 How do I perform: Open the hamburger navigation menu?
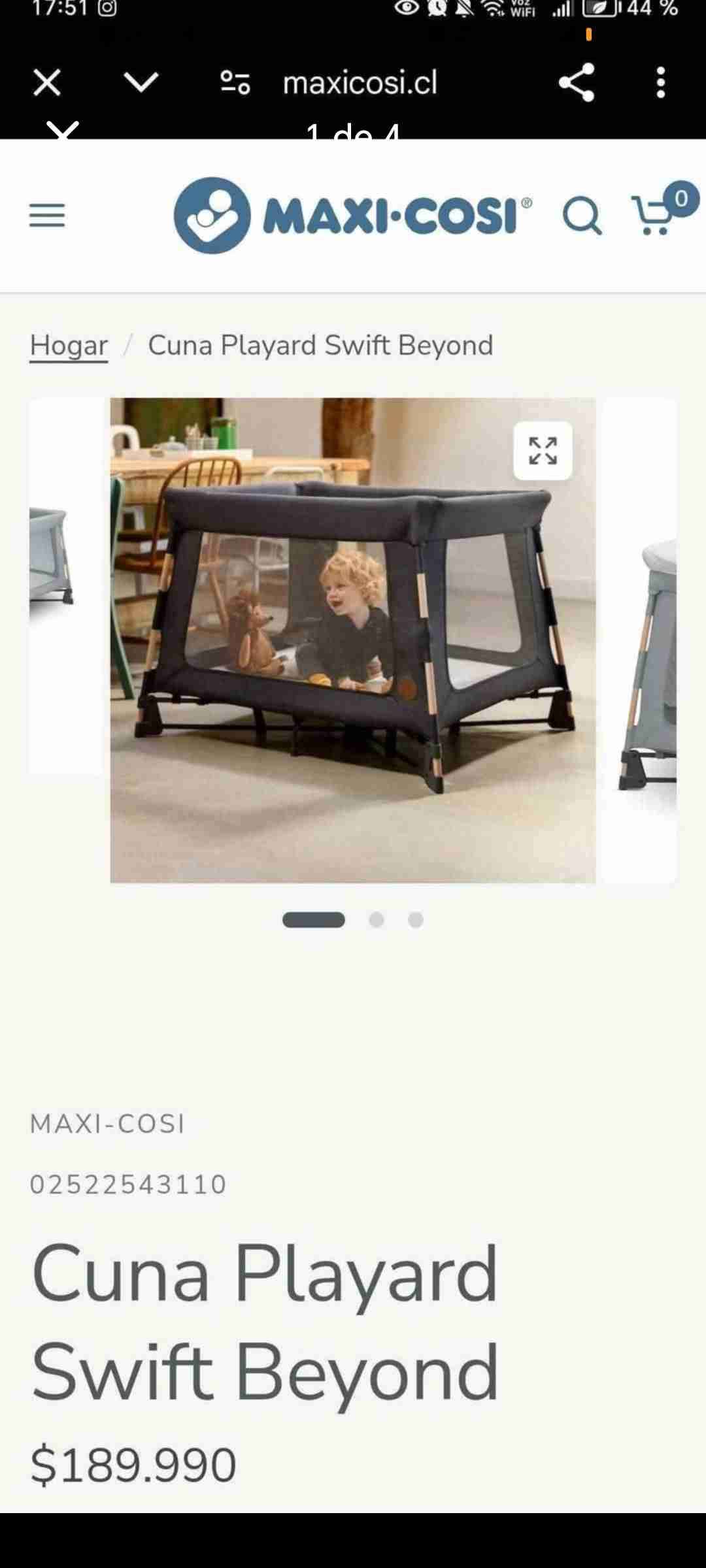pyautogui.click(x=47, y=215)
